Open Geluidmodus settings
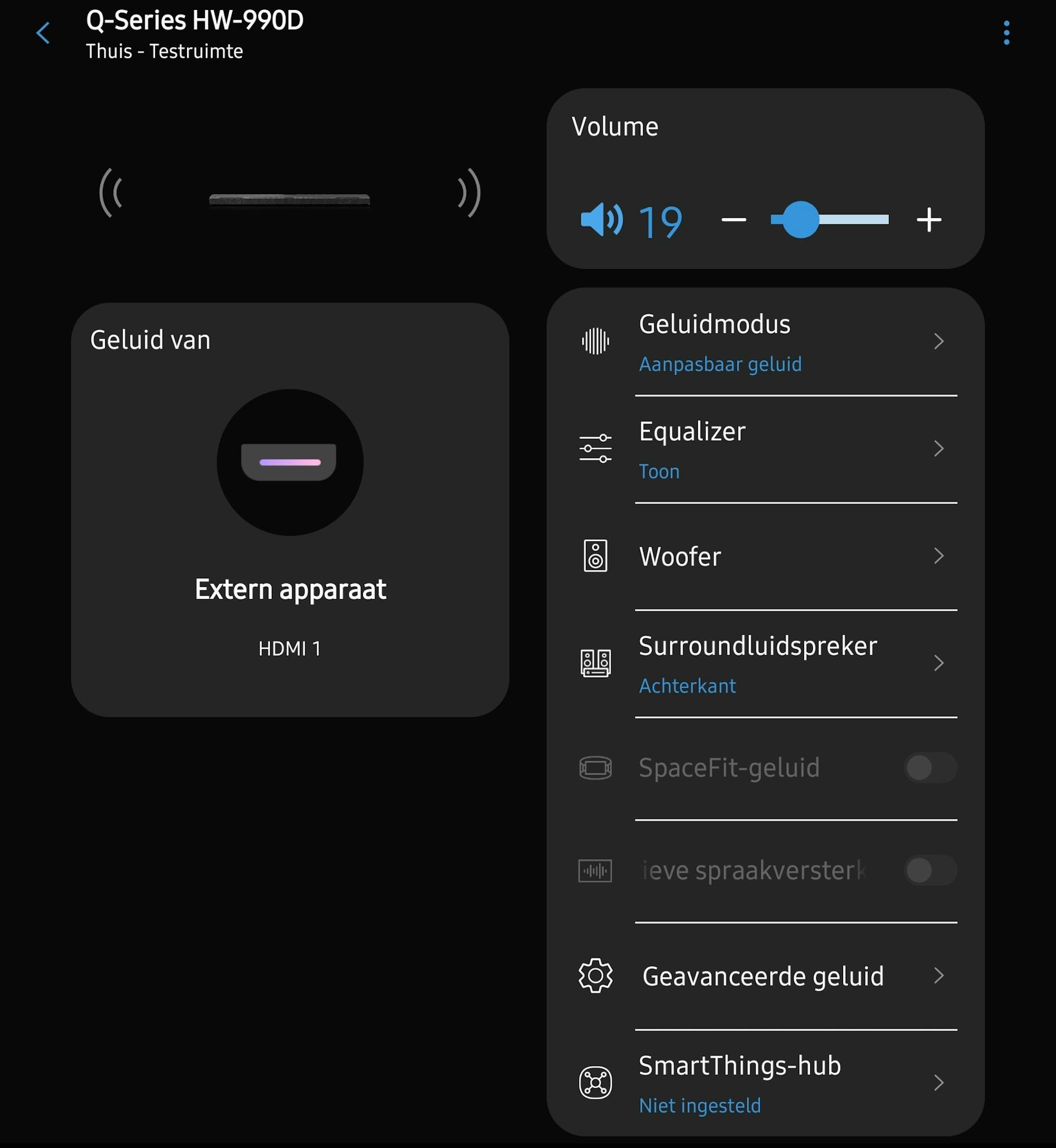The height and width of the screenshot is (1148, 1056). coord(765,342)
